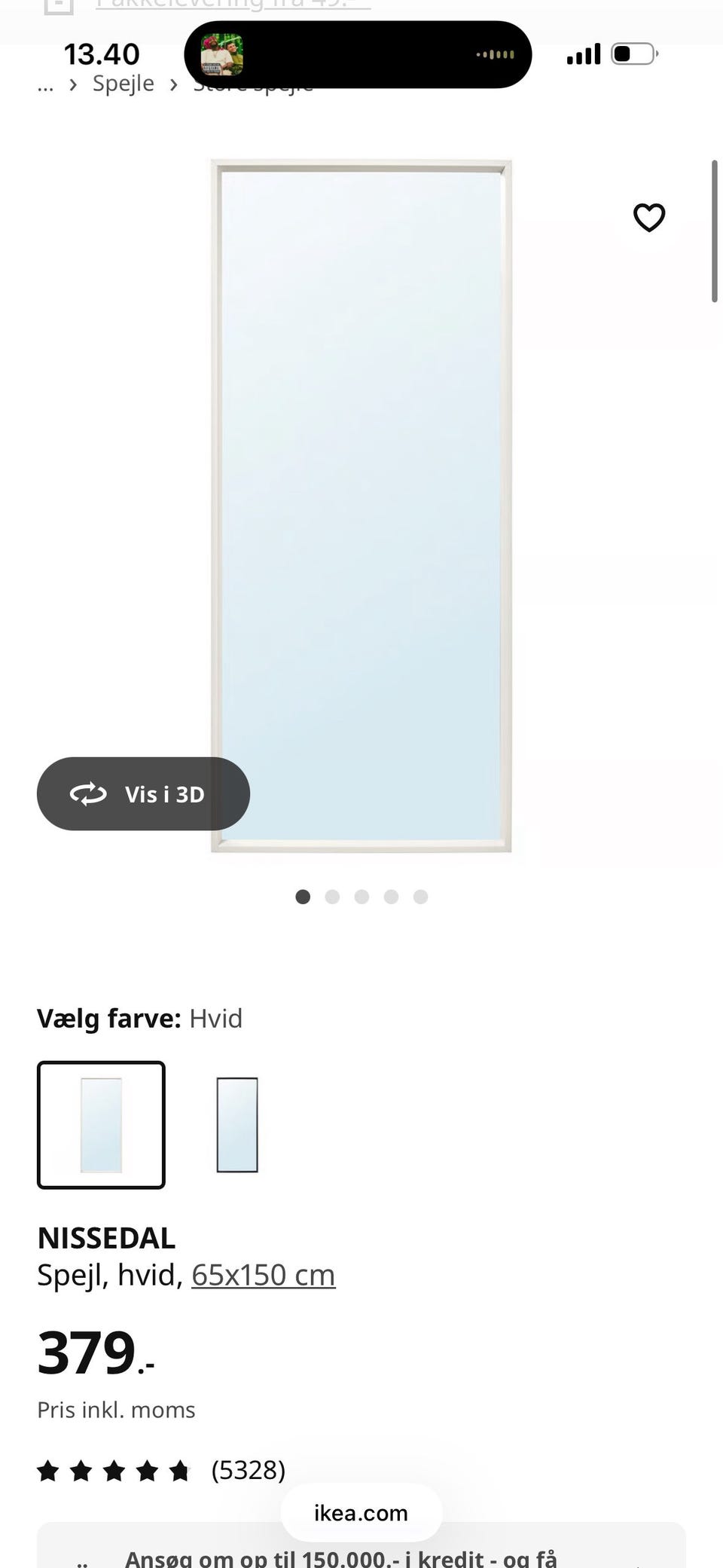Click the heart favorite icon

[648, 218]
